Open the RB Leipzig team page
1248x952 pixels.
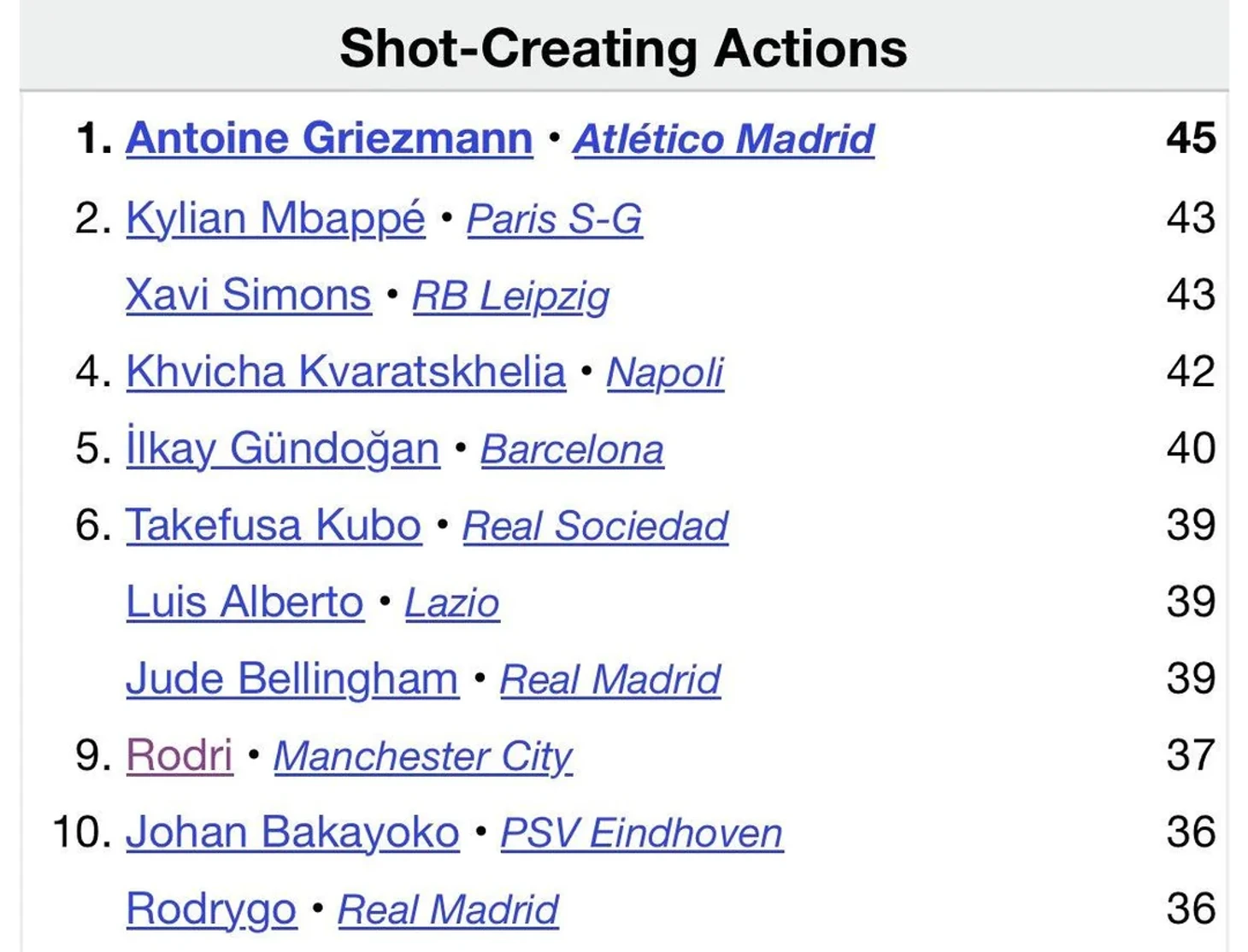[x=510, y=296]
